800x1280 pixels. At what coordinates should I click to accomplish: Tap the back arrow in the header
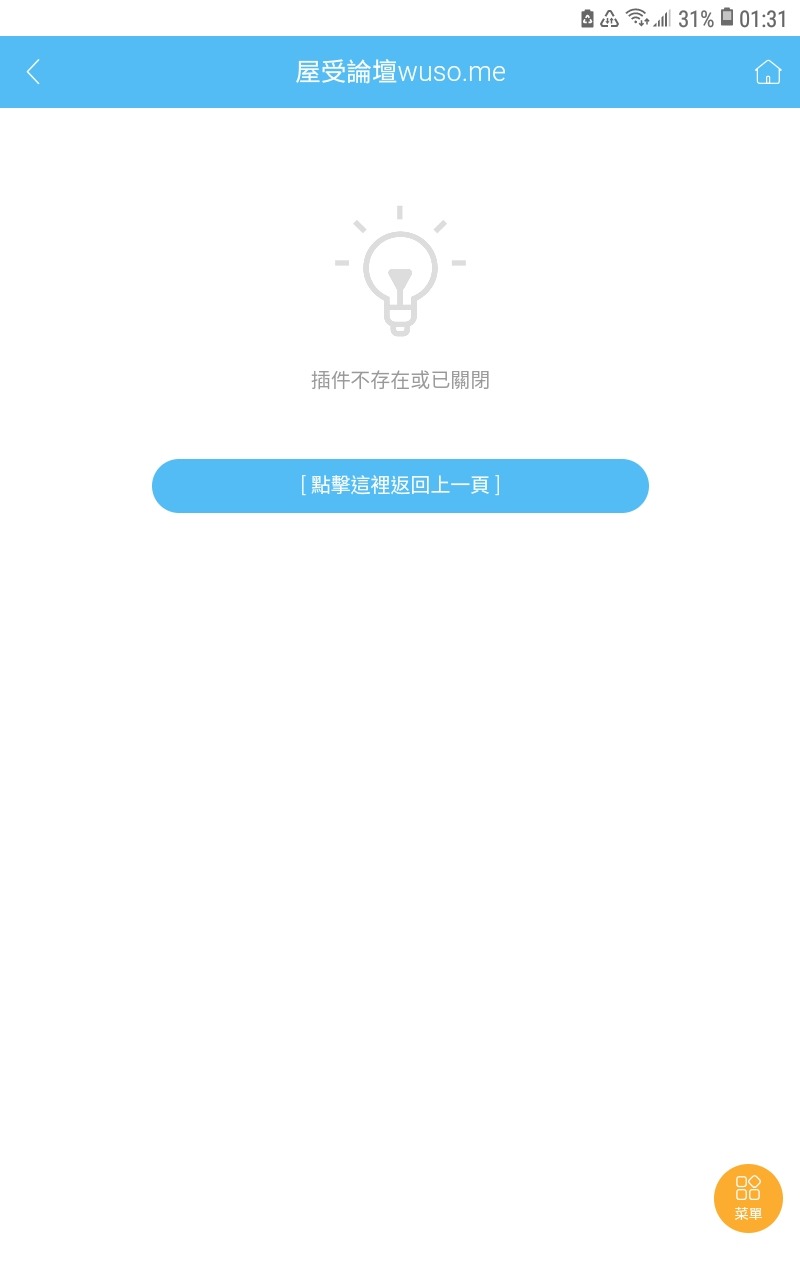tap(33, 72)
